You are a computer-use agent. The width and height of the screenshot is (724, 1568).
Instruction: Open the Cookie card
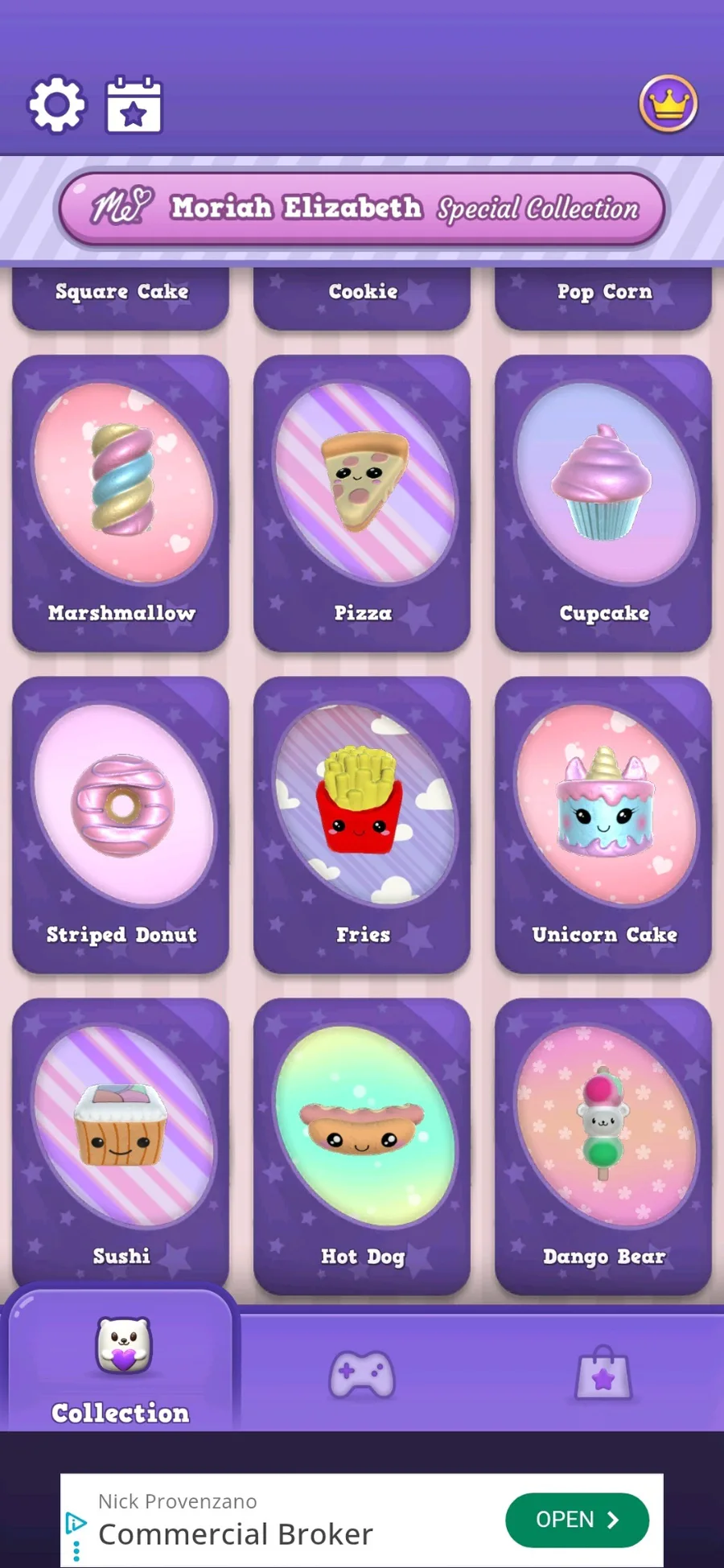(x=362, y=295)
